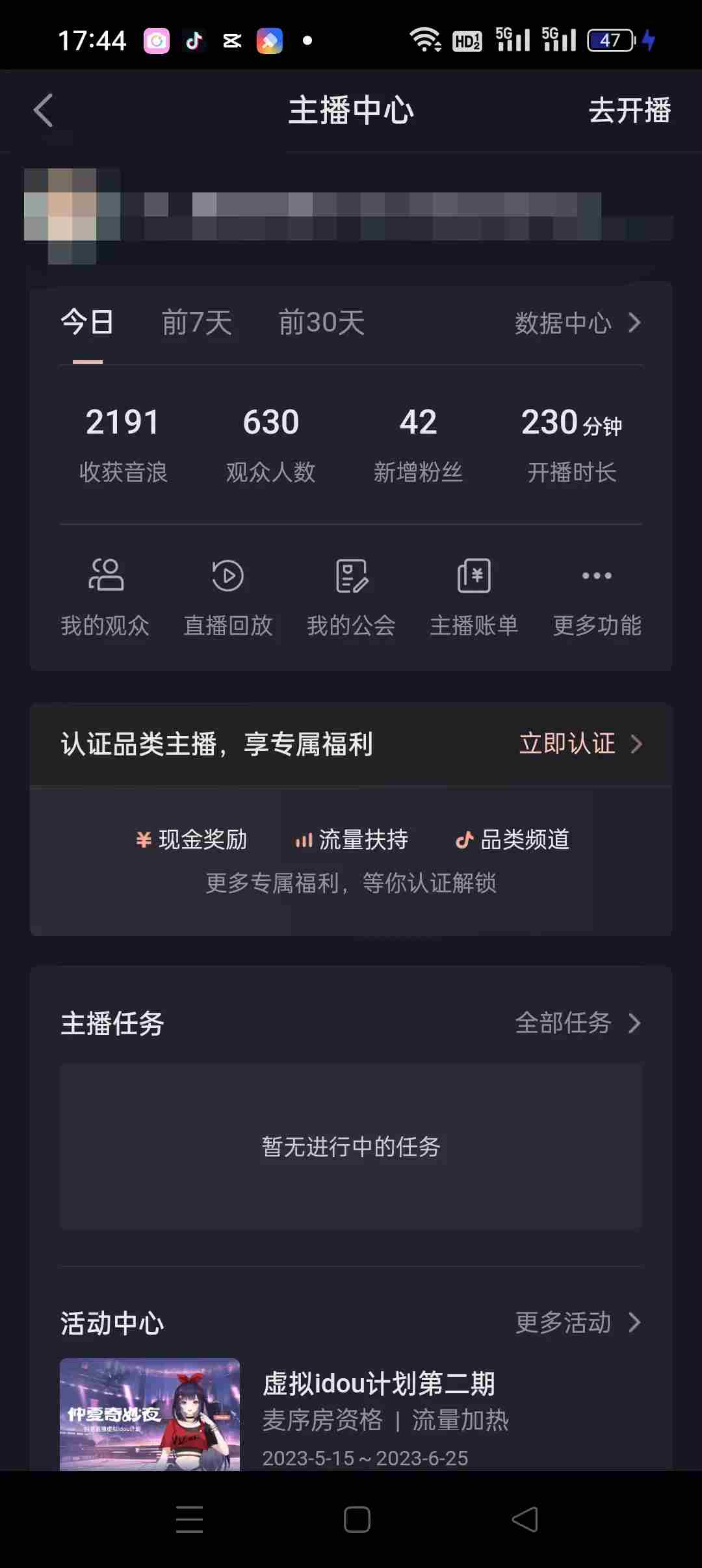Open 更多活动
Screen dimensions: 702x1568
tap(577, 1322)
